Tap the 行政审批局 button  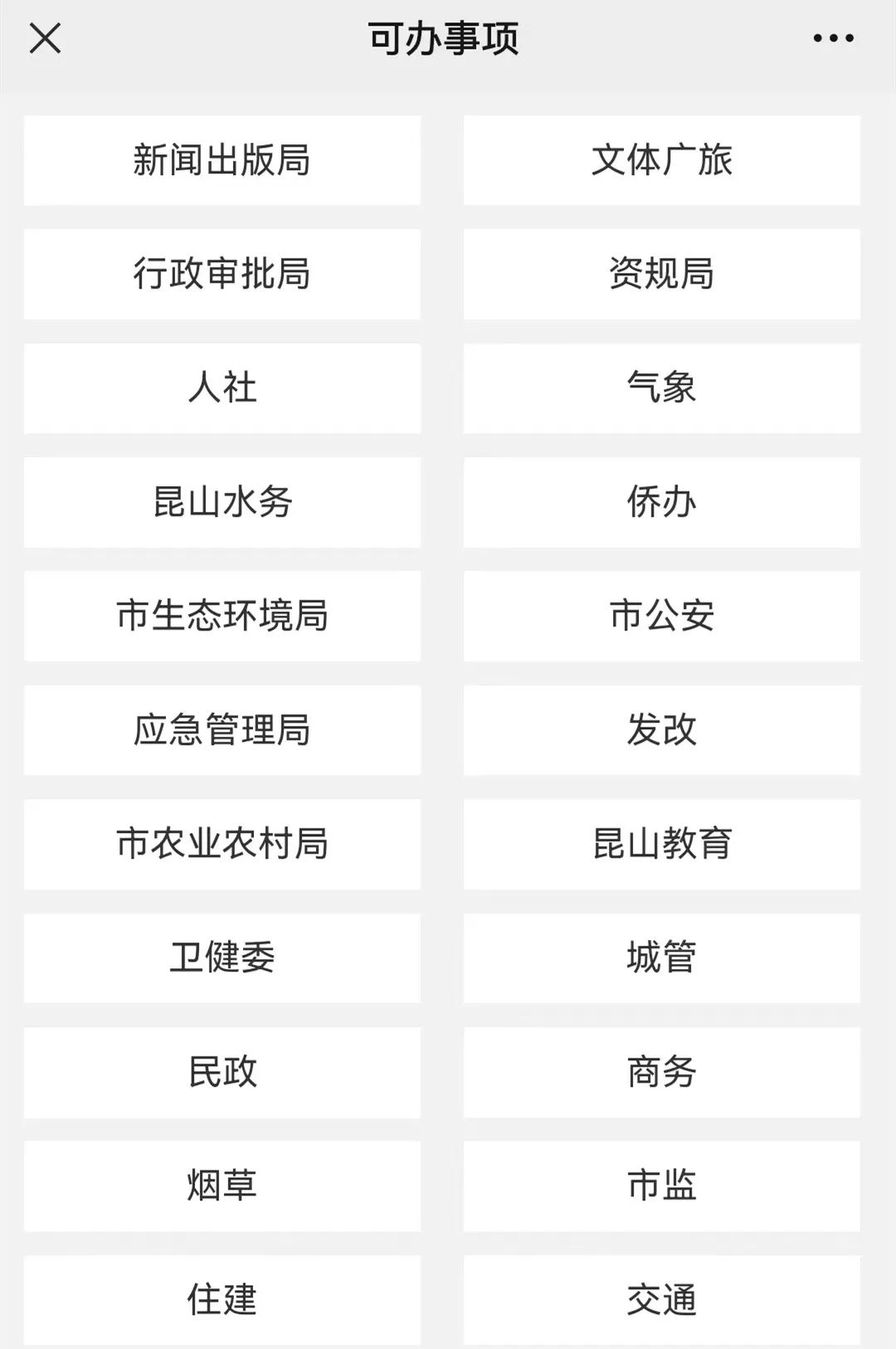[222, 274]
